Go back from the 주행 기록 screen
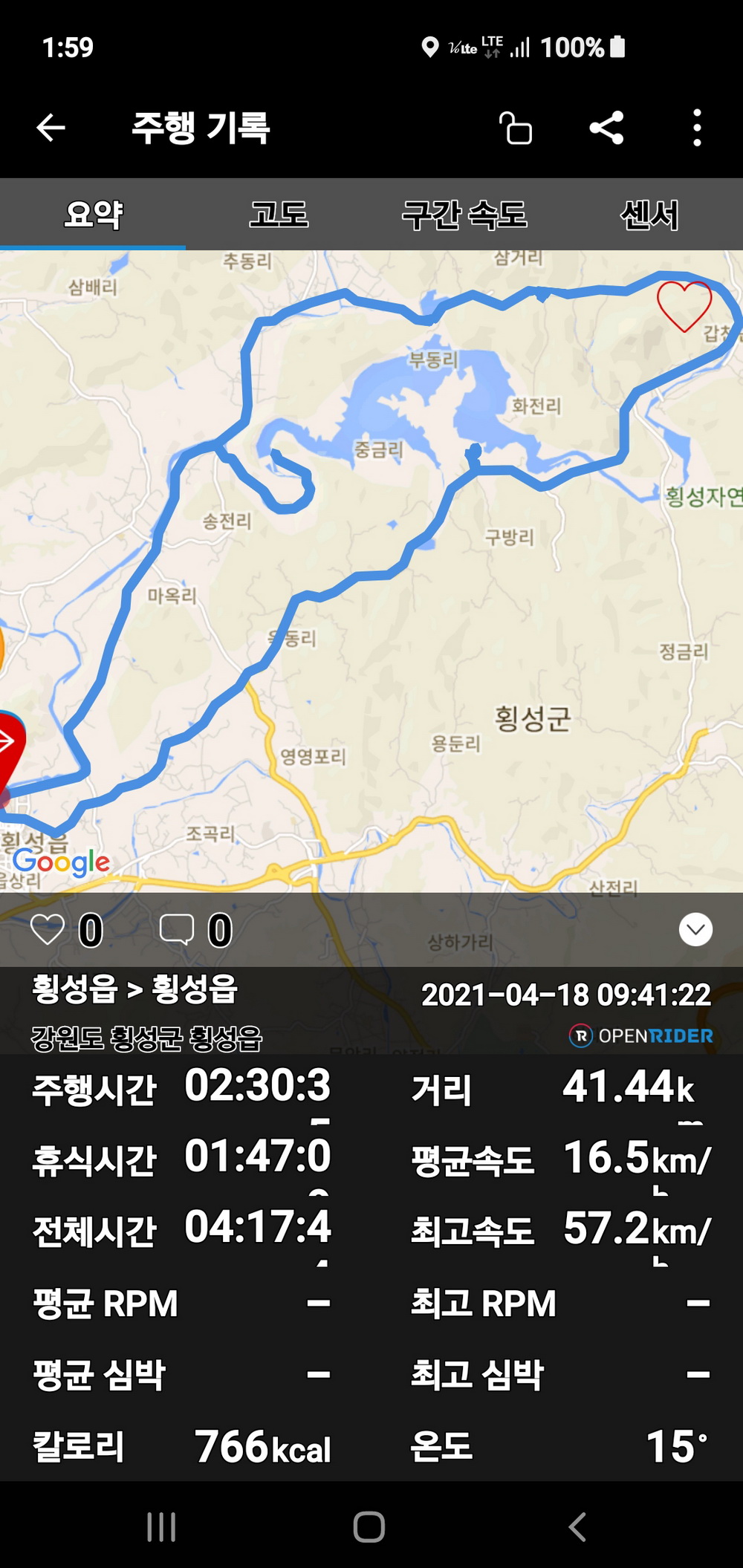This screenshot has width=743, height=1568. [x=51, y=128]
